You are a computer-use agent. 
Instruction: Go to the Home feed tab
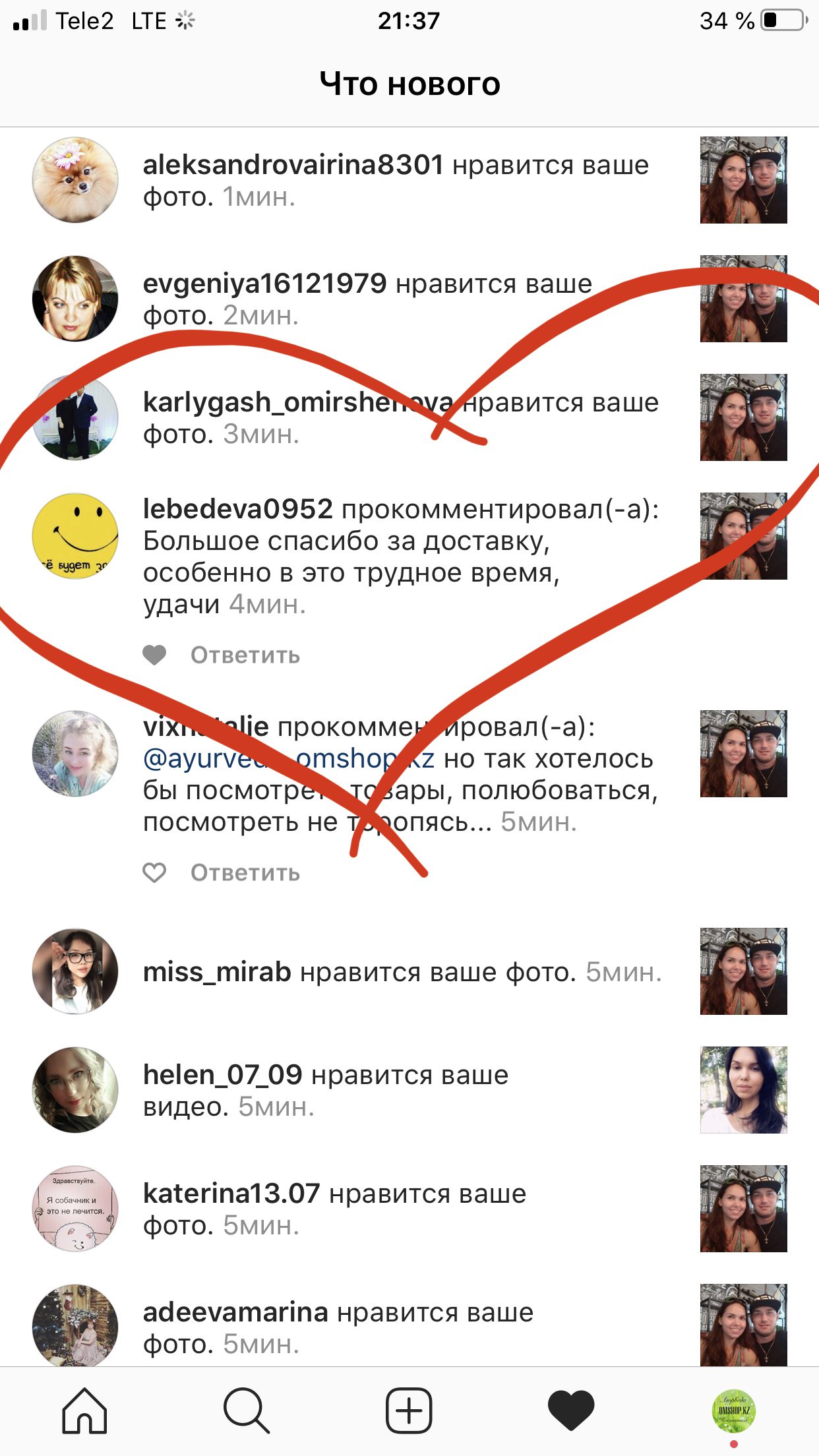point(84,1410)
